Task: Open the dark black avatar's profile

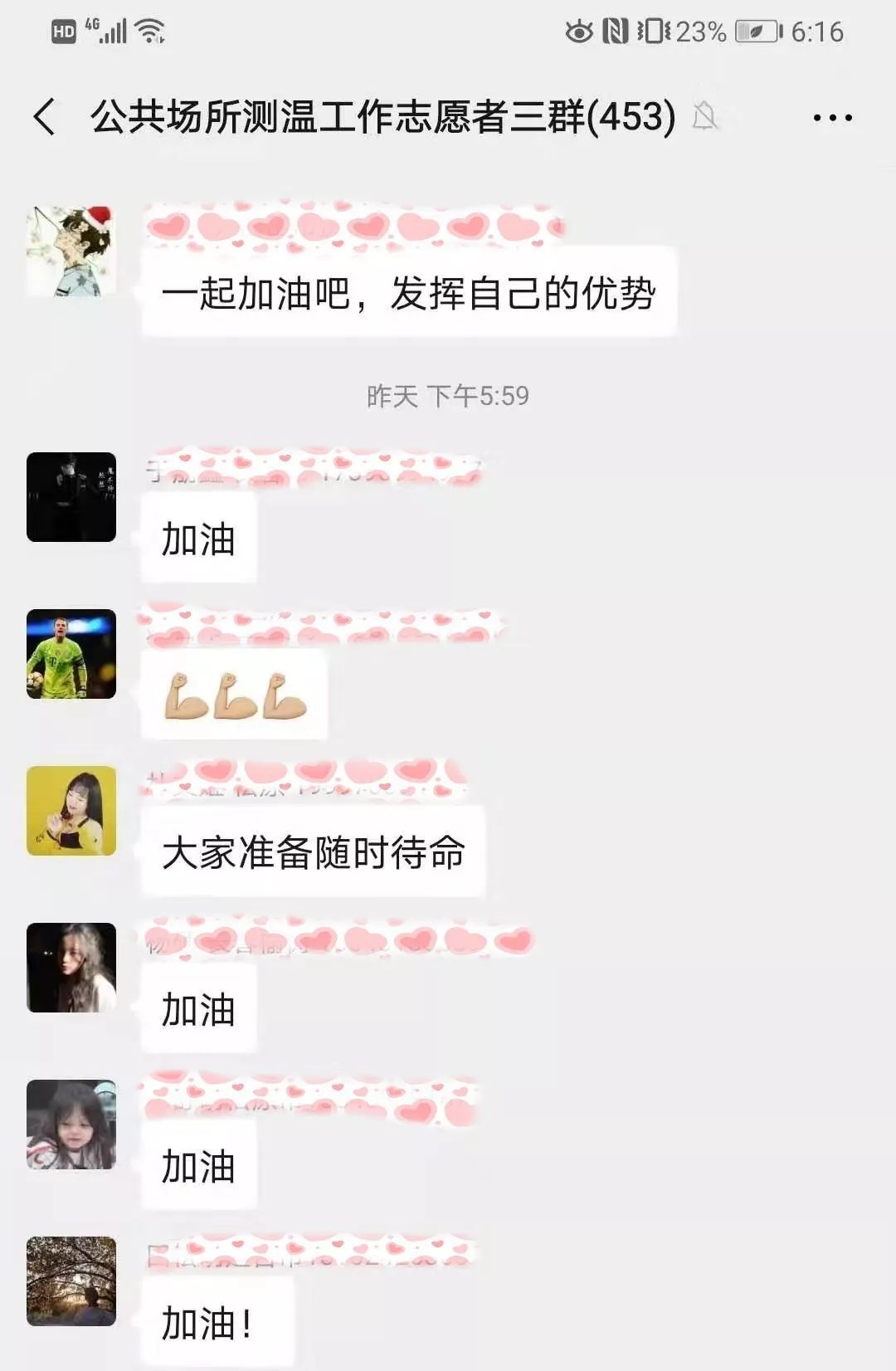Action: point(71,497)
